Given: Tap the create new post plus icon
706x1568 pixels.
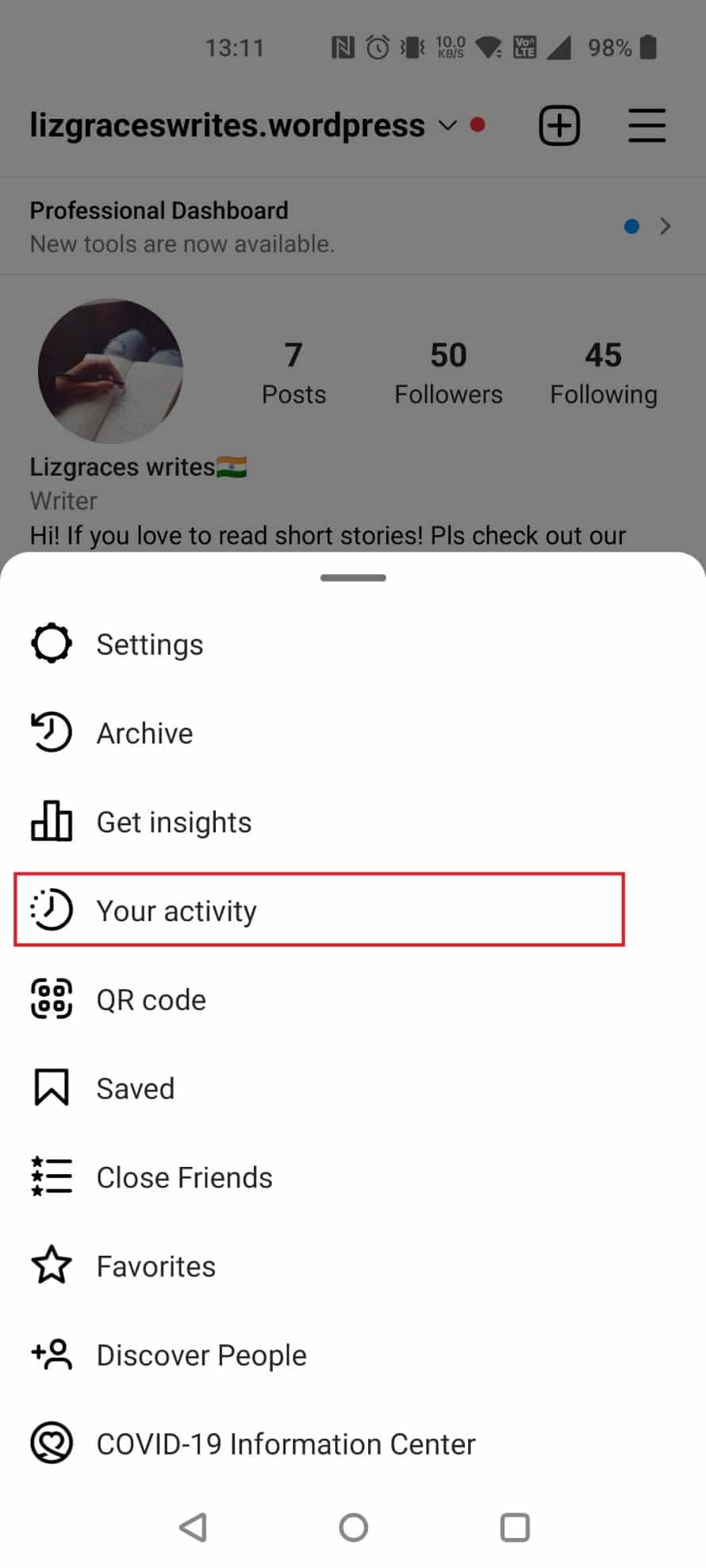Looking at the screenshot, I should [x=558, y=125].
